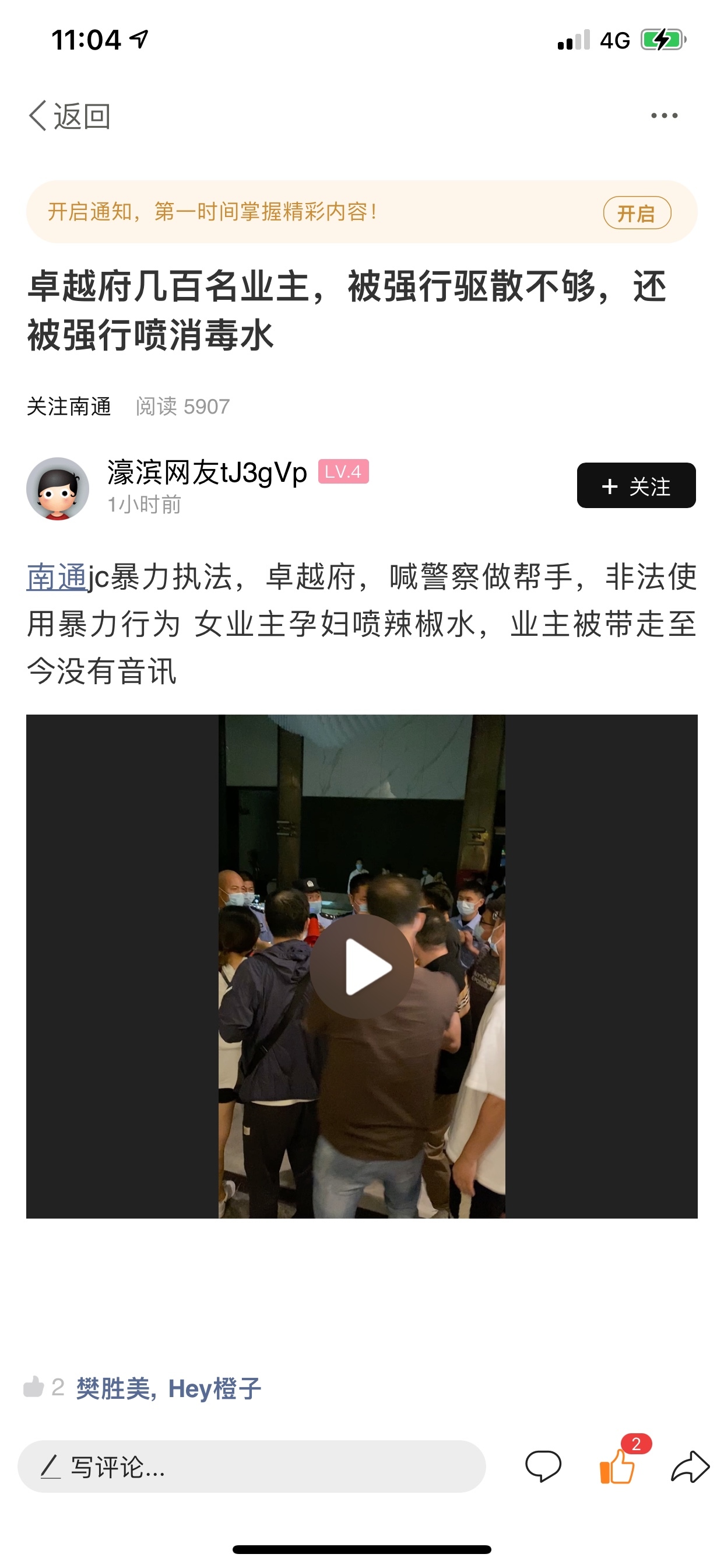Viewport: 724px width, 1568px height.
Task: Share this post via the arrow icon
Action: point(690,1466)
